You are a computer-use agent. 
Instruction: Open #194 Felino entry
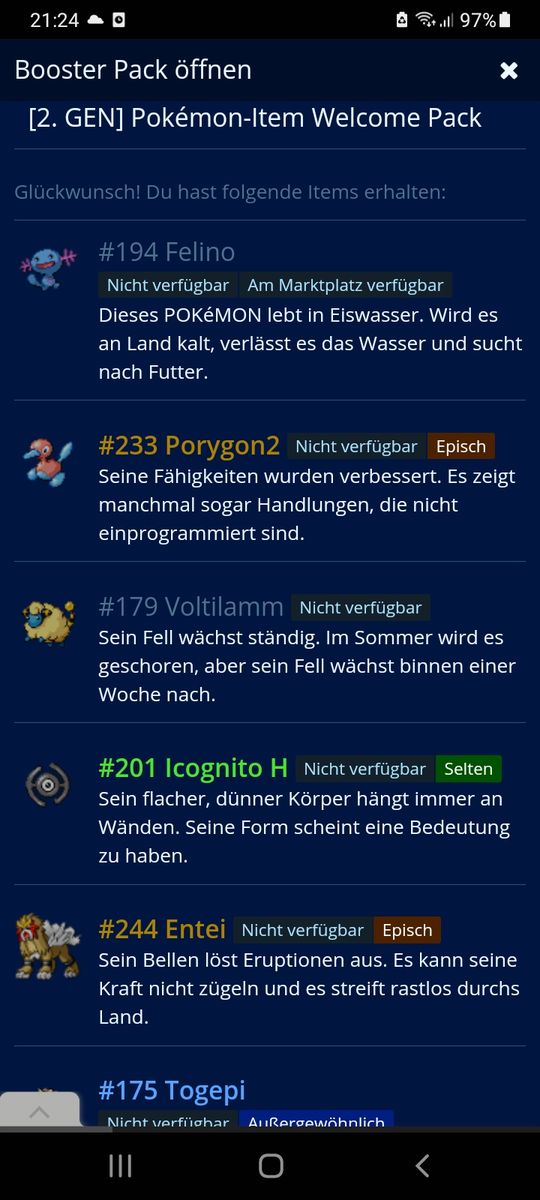pos(167,252)
